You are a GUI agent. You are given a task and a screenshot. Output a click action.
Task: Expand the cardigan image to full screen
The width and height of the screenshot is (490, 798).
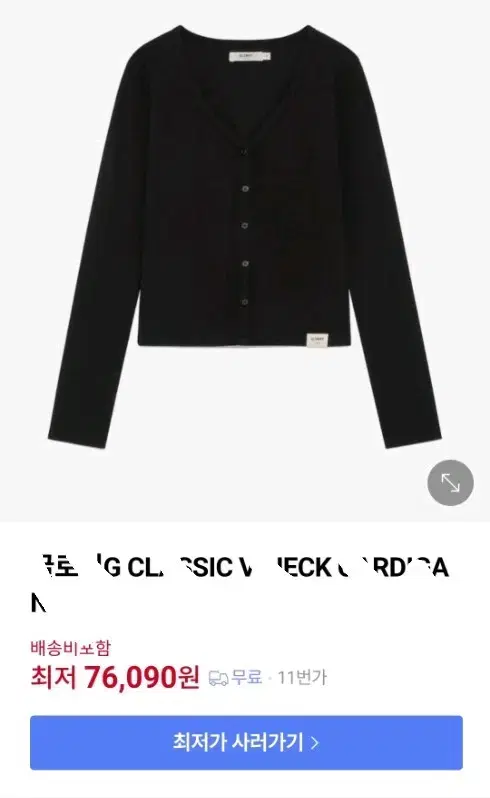450,482
